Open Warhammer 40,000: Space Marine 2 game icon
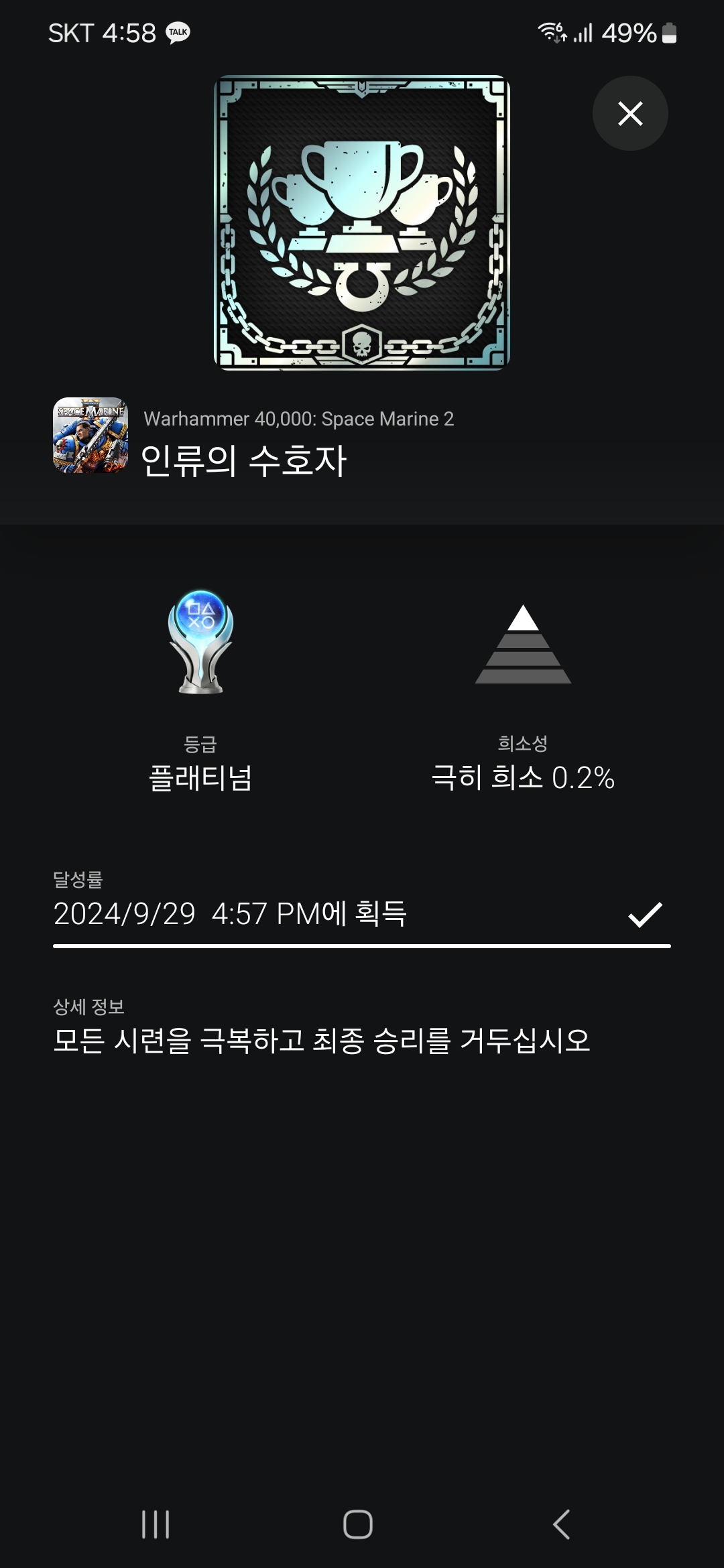The width and height of the screenshot is (724, 1568). 90,436
